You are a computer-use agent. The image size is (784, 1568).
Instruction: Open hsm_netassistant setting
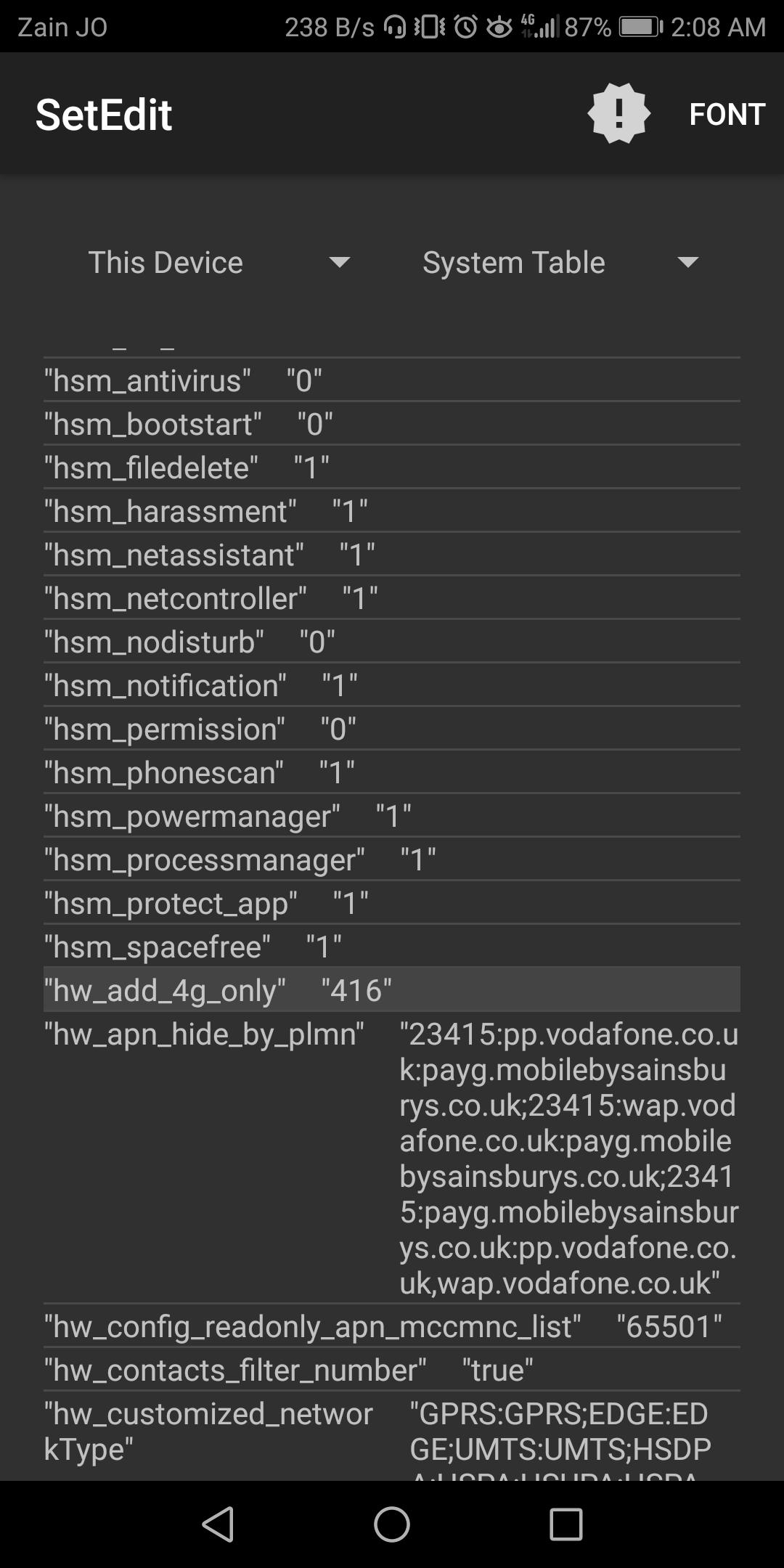pyautogui.click(x=392, y=555)
